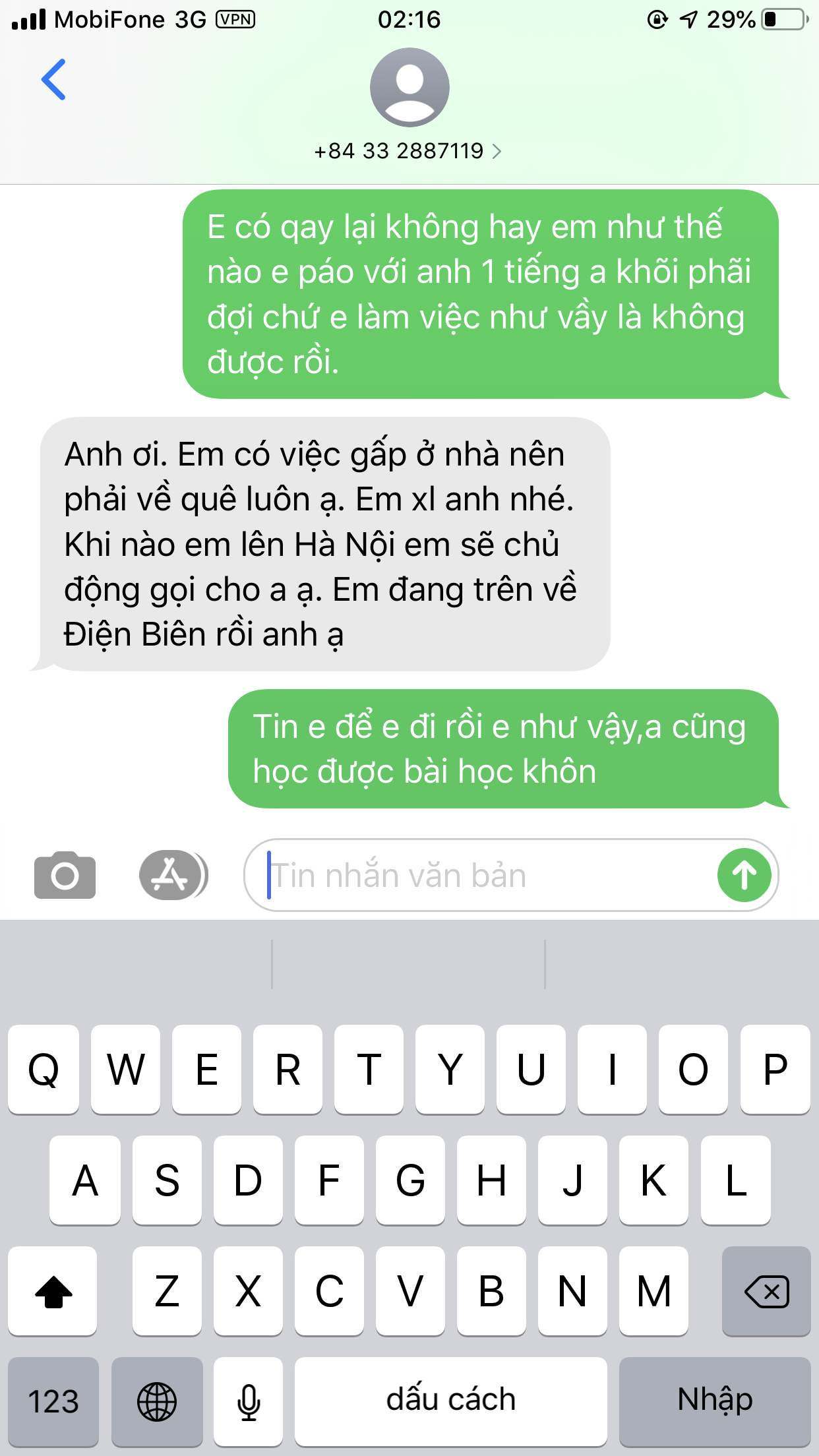This screenshot has height=1456, width=819.
Task: Start dictation with the microphone key
Action: coord(249,1401)
